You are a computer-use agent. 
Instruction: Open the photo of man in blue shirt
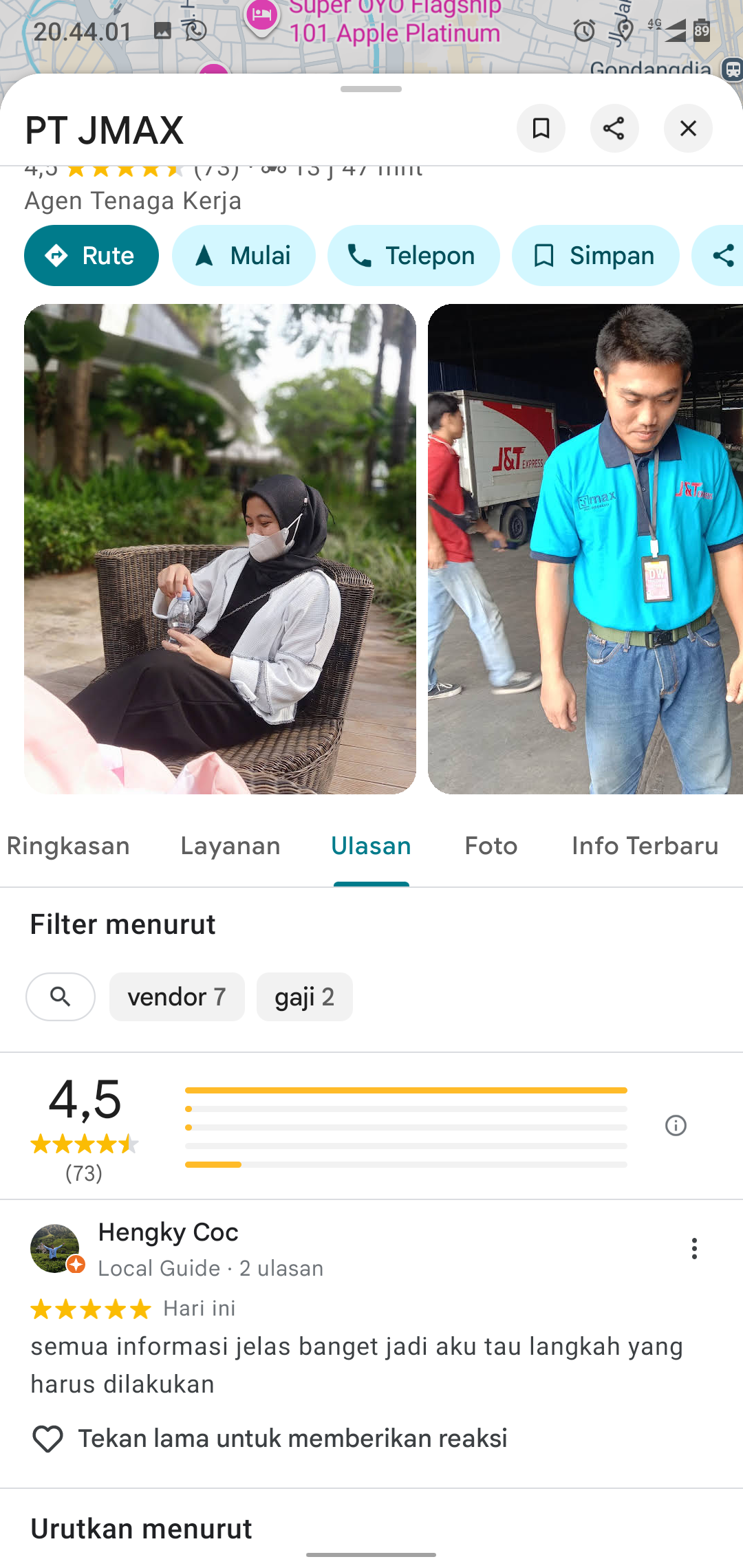[x=585, y=549]
